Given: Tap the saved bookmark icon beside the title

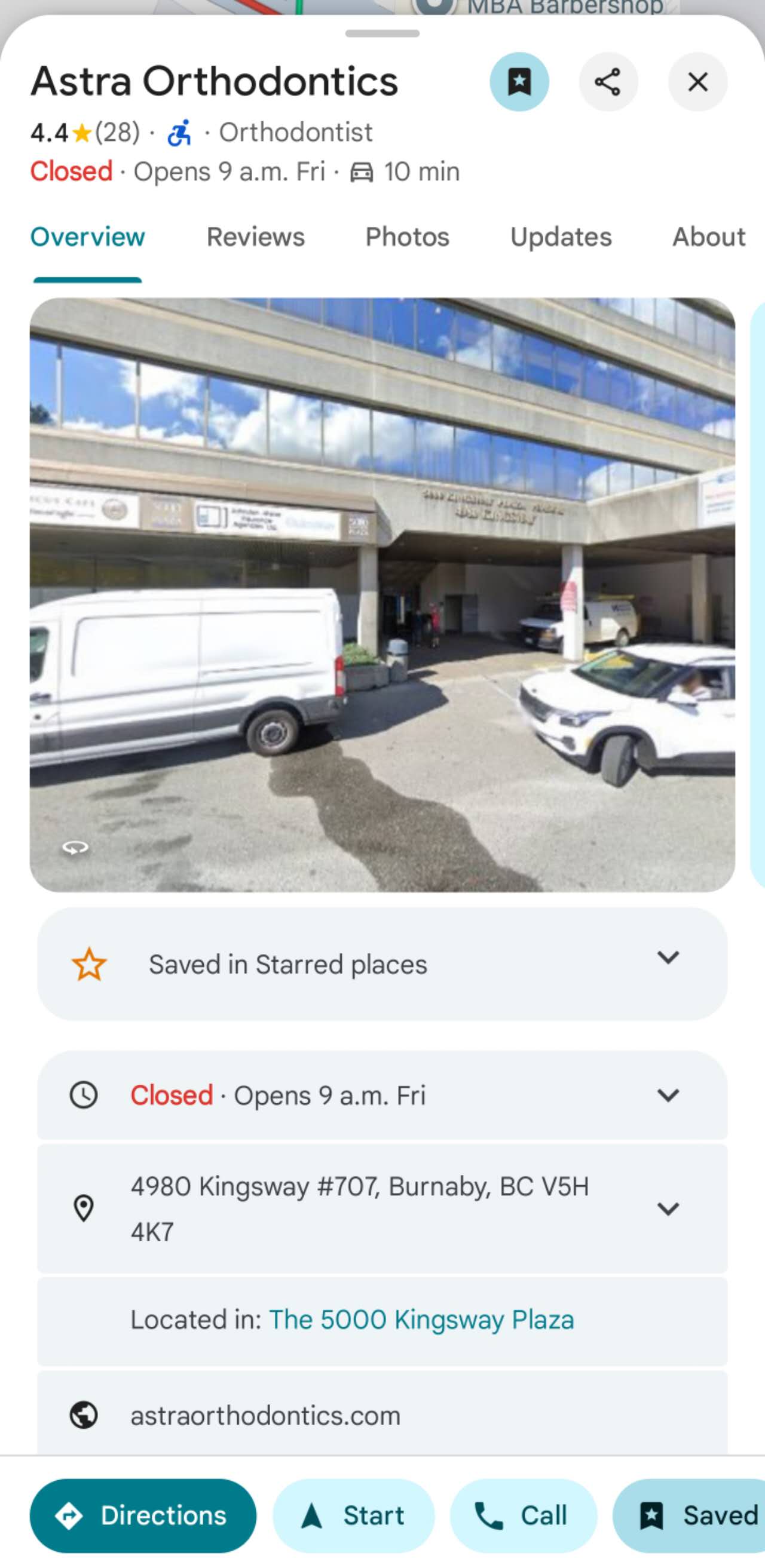Looking at the screenshot, I should (519, 82).
